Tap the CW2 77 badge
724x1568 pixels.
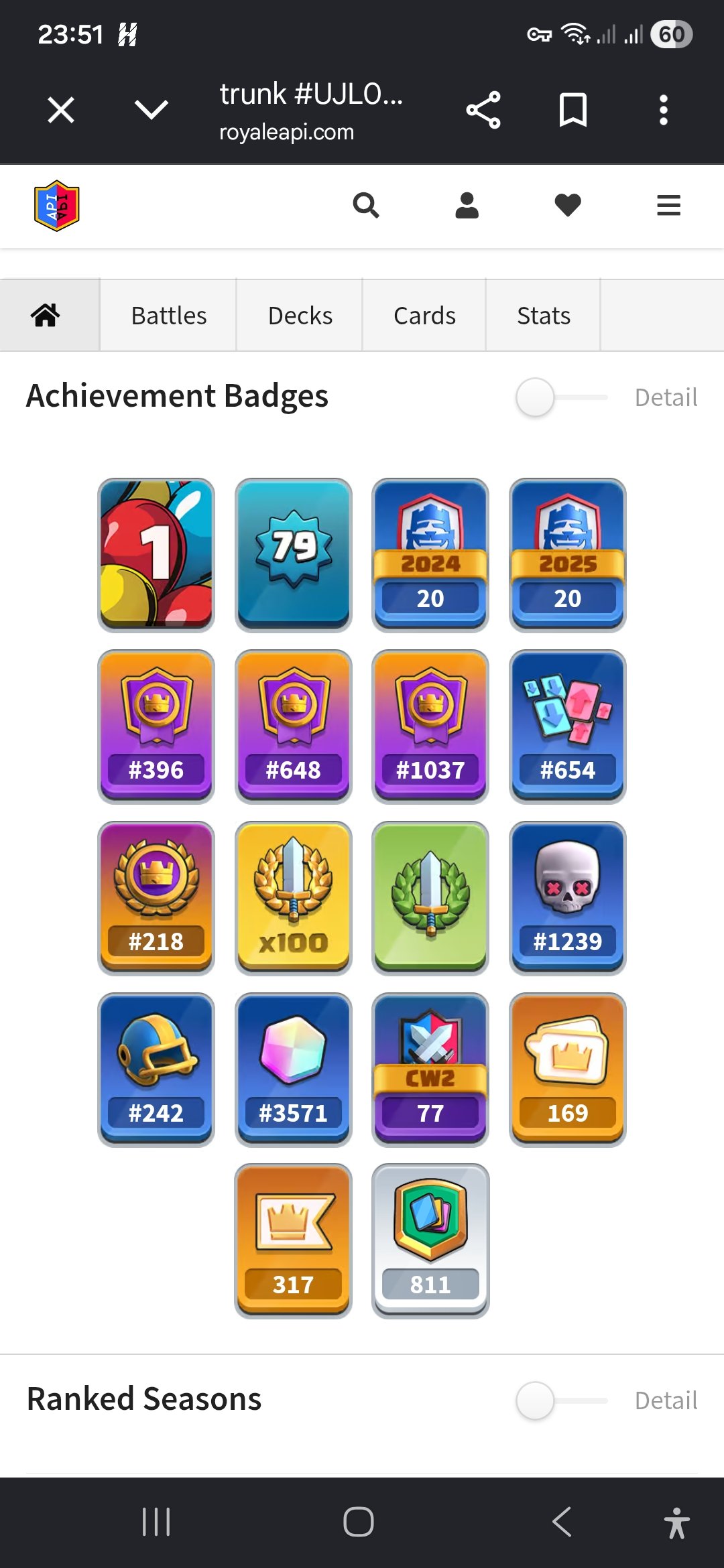(430, 1069)
